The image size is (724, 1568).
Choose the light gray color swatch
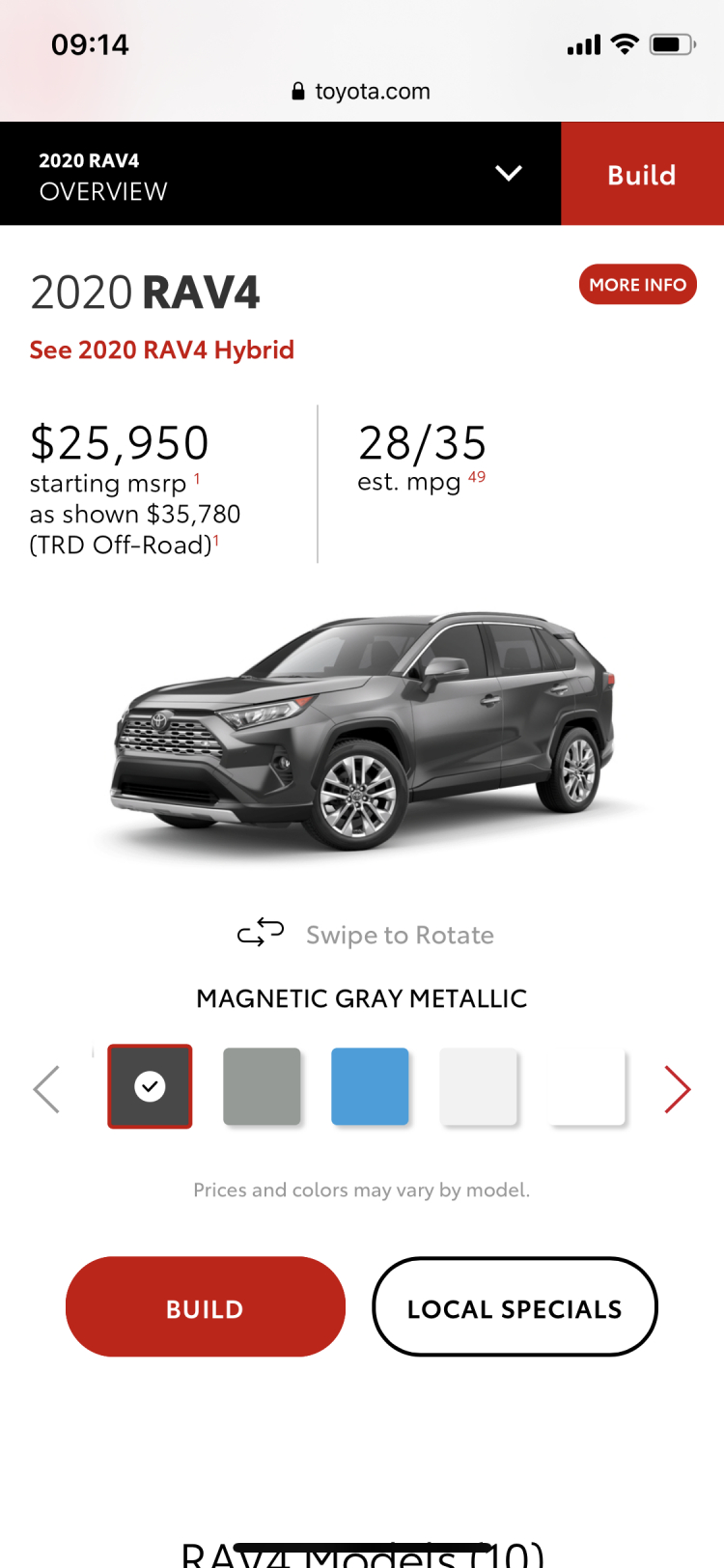coord(262,1086)
